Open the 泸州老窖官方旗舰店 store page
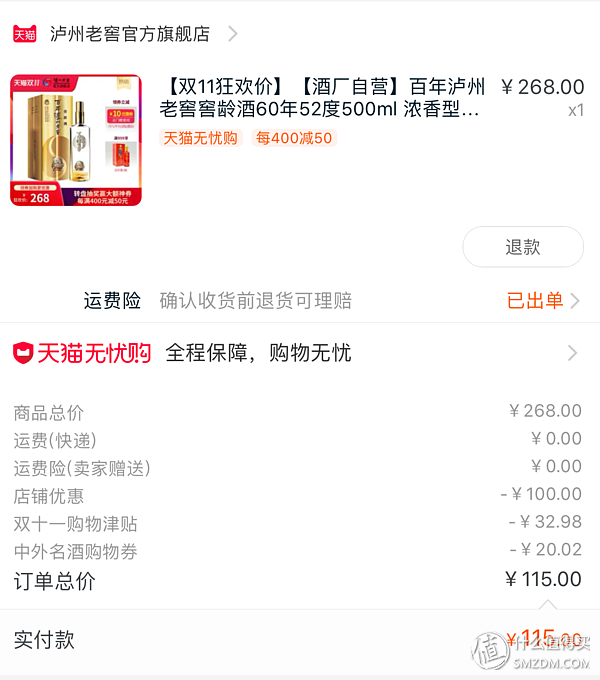 pyautogui.click(x=130, y=34)
